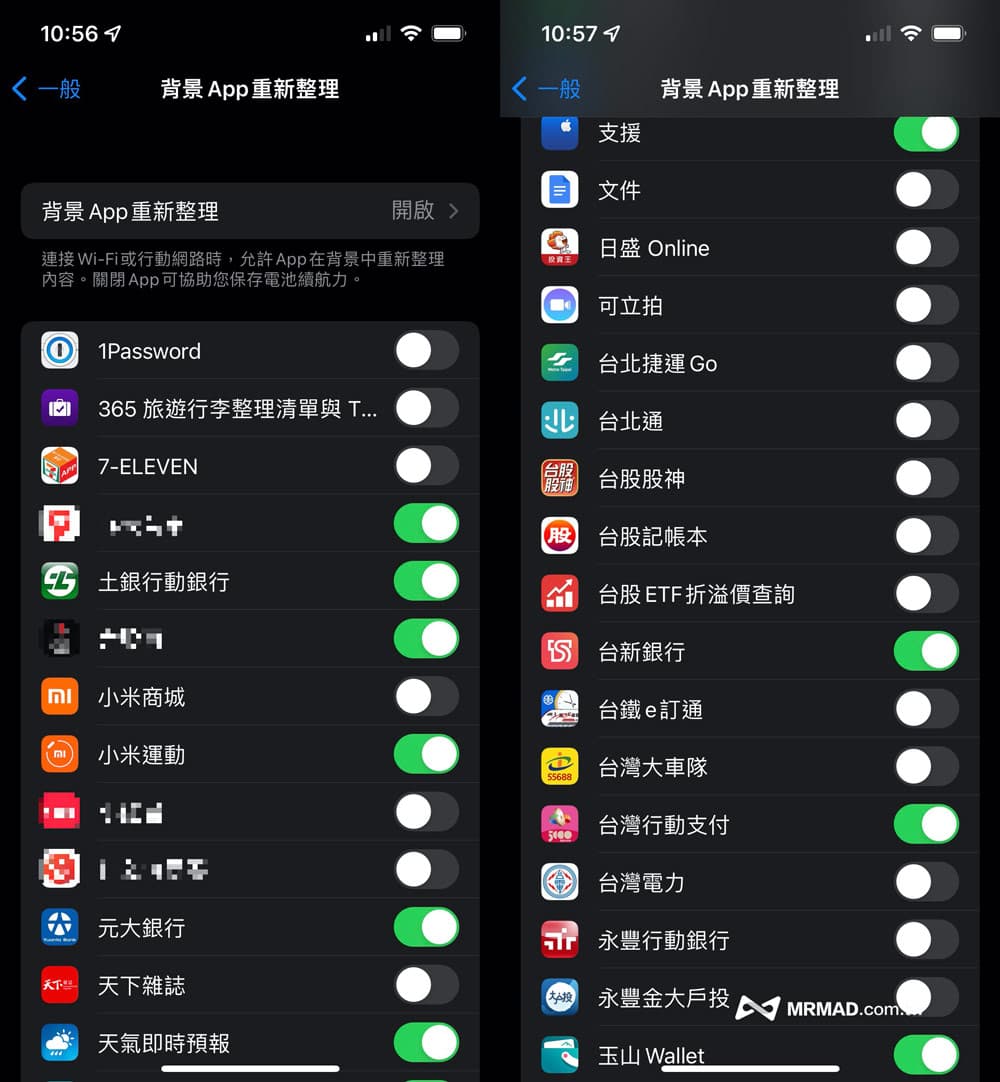Turn off 台灣行動支付 toggle
Screen dimensions: 1000x1082
pyautogui.click(x=926, y=825)
